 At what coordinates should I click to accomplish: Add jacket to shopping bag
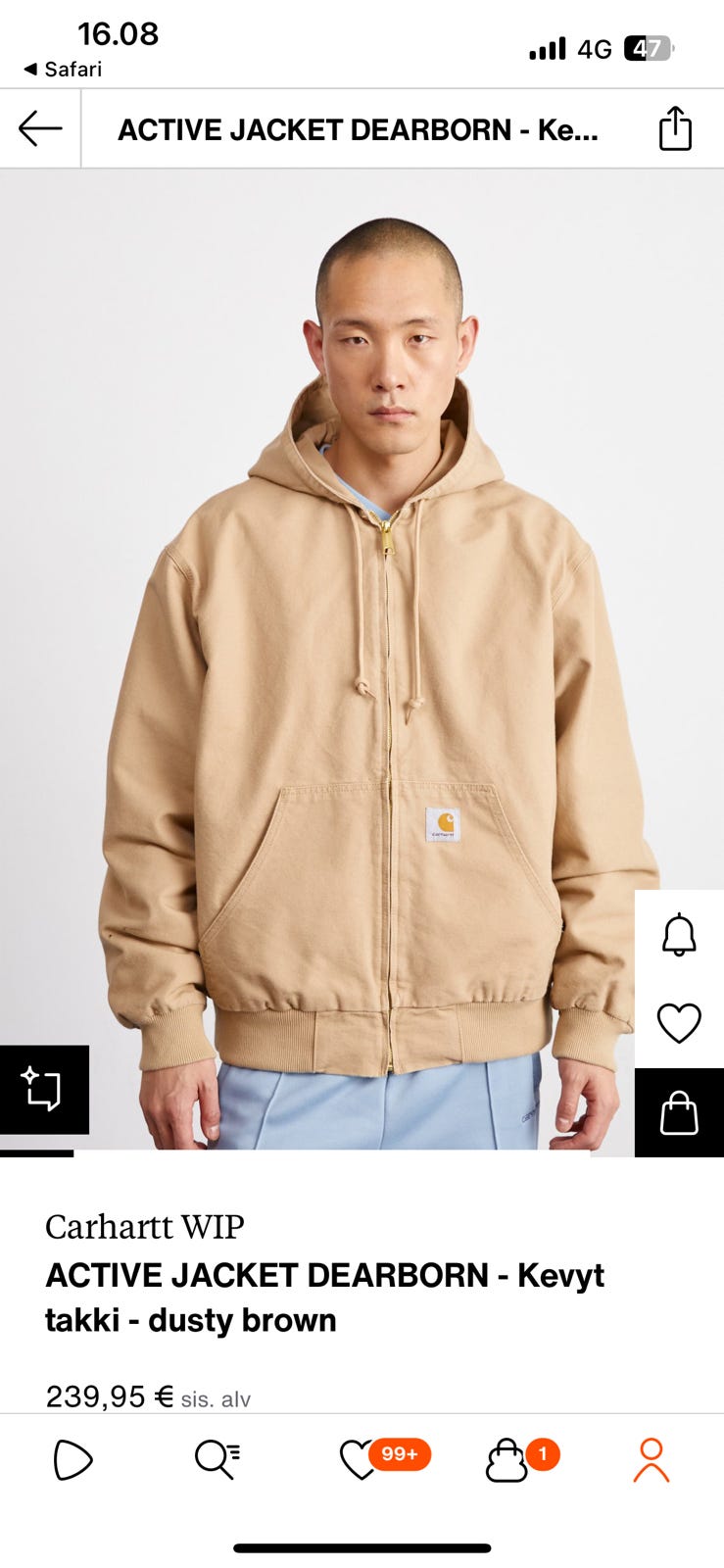679,1113
